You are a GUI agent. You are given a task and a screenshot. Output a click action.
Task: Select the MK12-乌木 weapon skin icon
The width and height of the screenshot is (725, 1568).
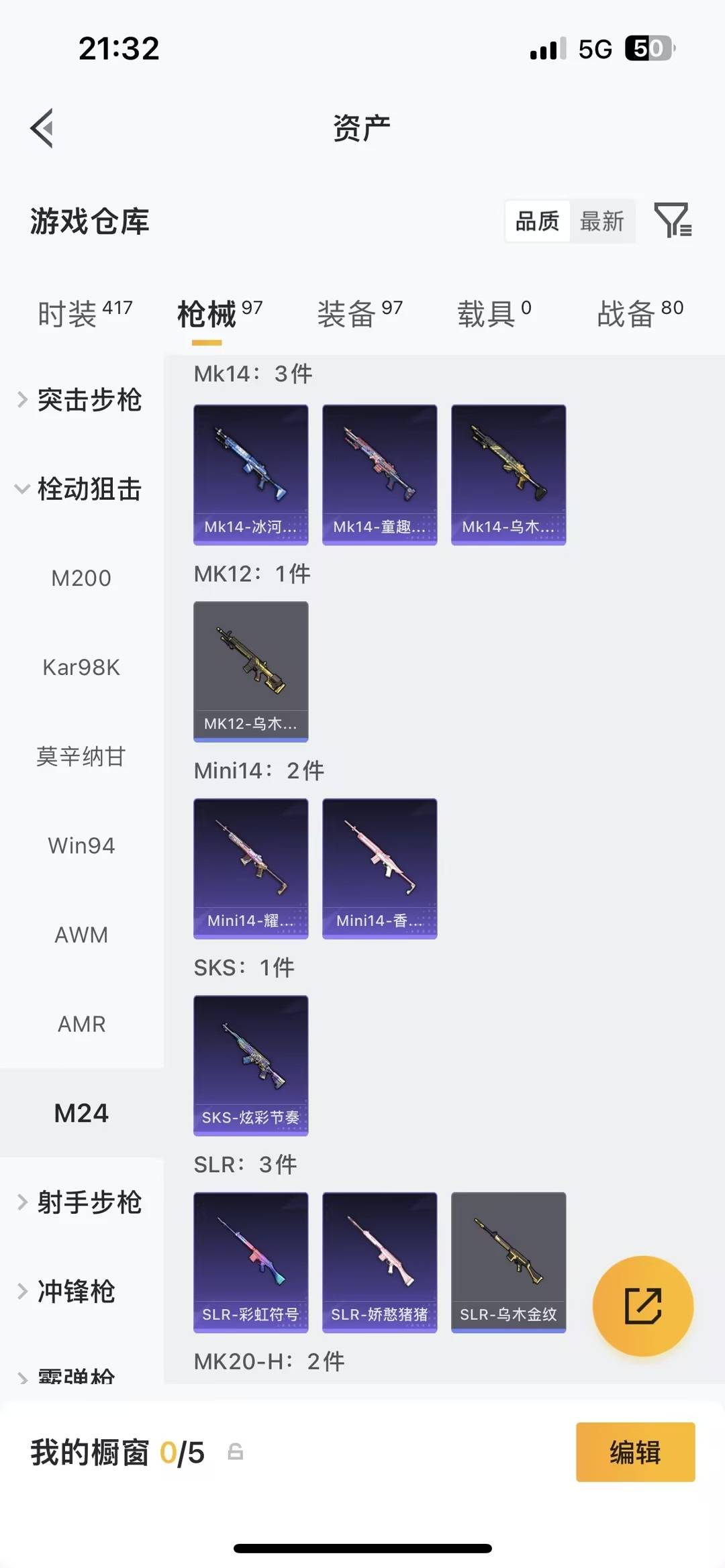click(x=250, y=671)
